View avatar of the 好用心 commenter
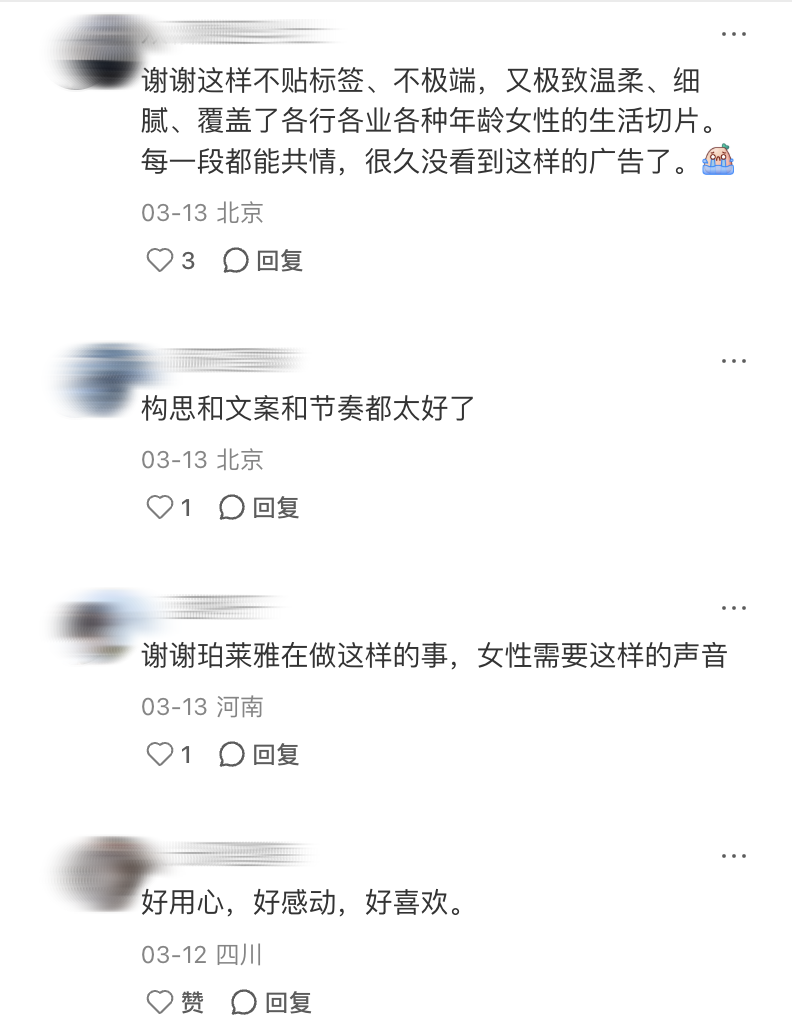This screenshot has width=792, height=1022. pyautogui.click(x=96, y=873)
